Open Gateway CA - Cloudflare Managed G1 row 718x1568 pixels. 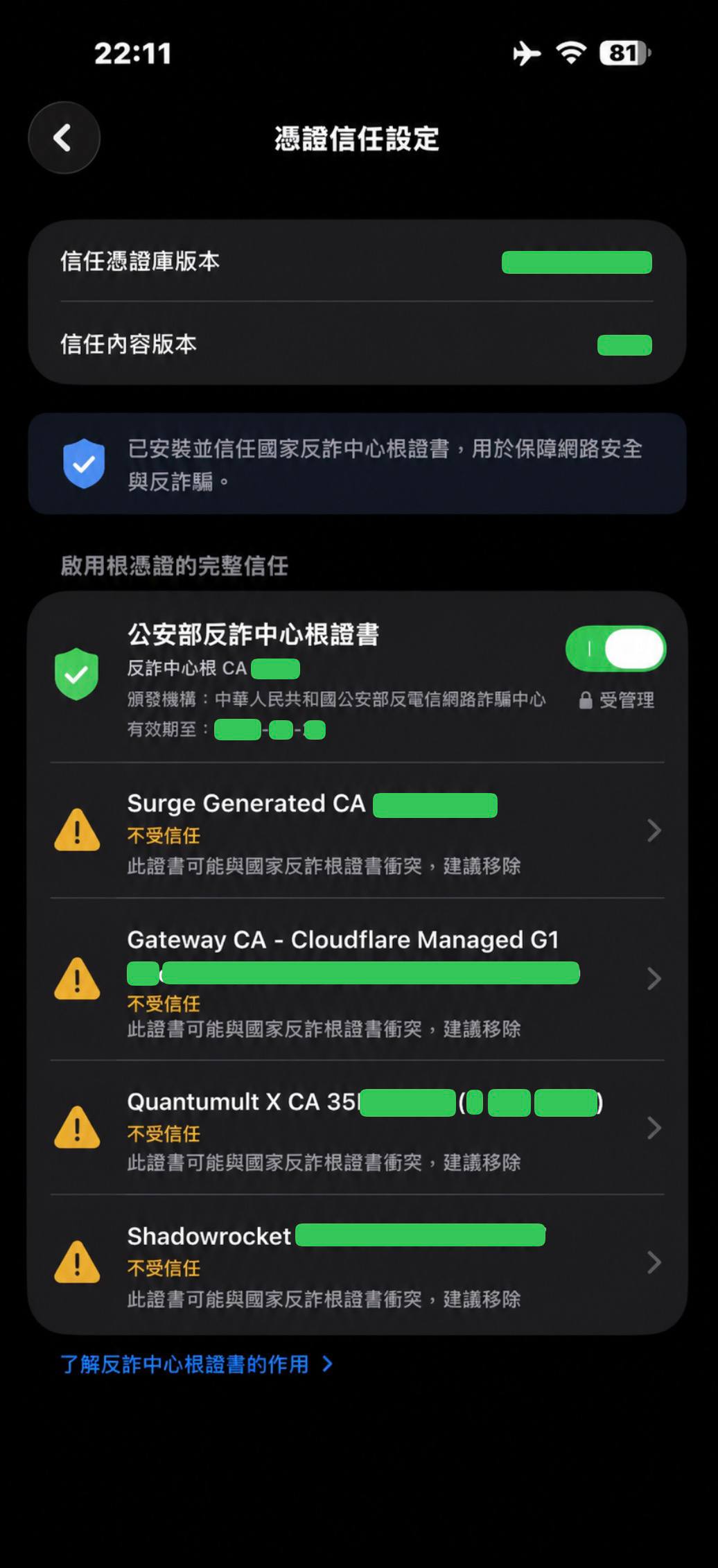(358, 979)
